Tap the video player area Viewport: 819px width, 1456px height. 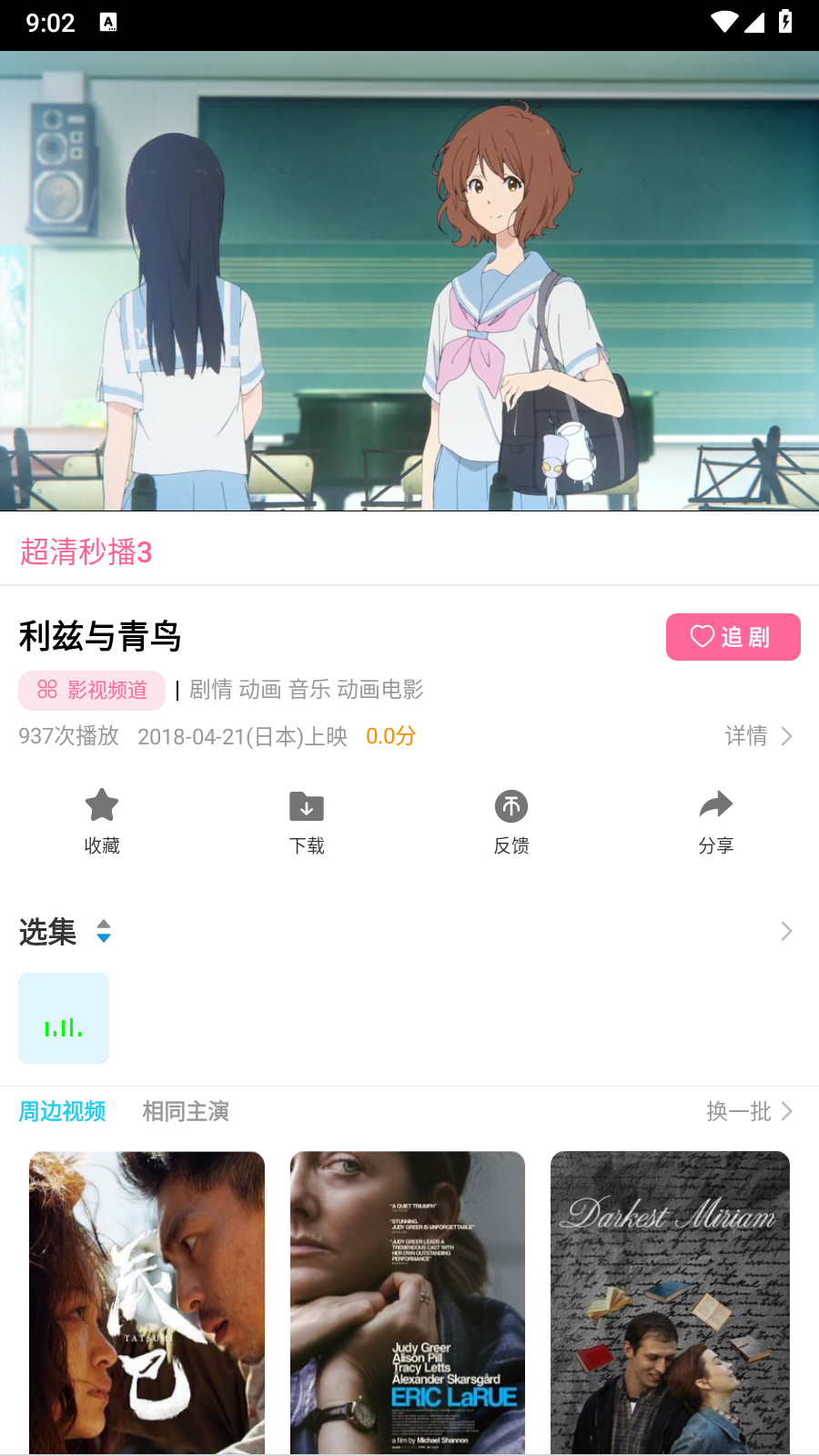pyautogui.click(x=409, y=280)
